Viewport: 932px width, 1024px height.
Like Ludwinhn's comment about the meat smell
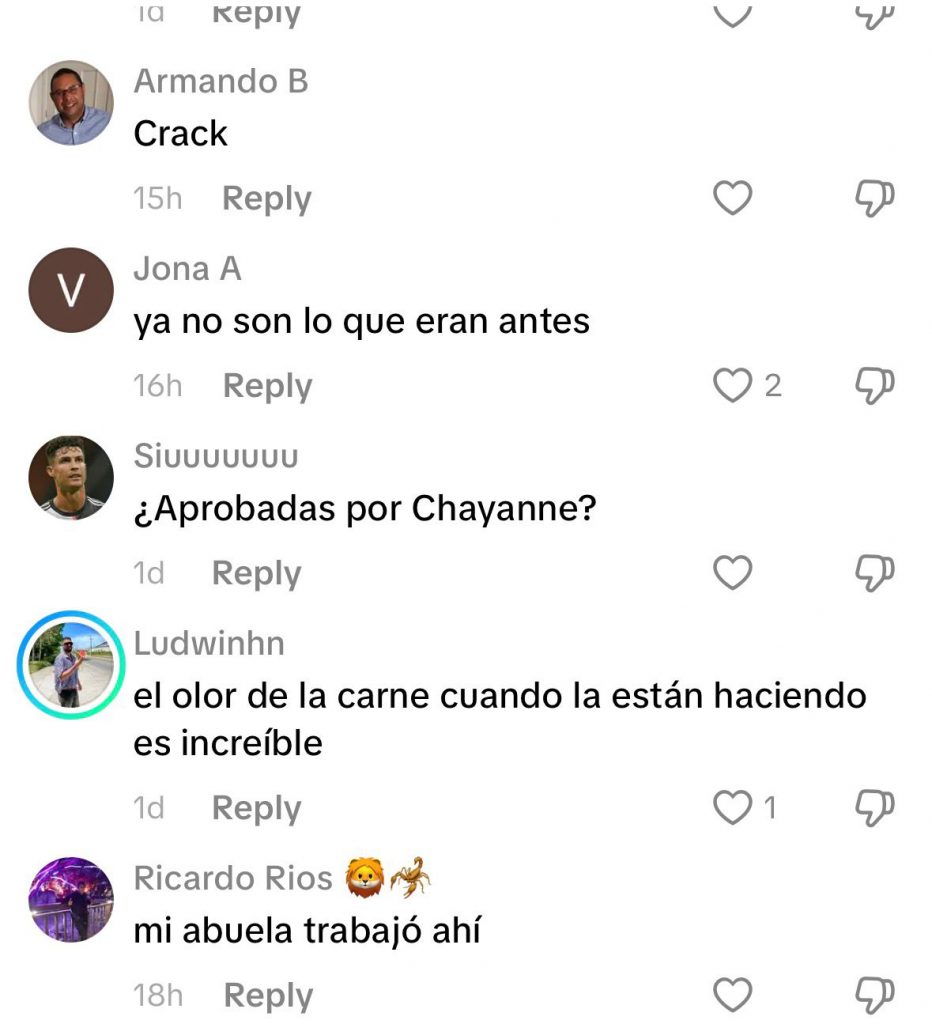point(732,807)
